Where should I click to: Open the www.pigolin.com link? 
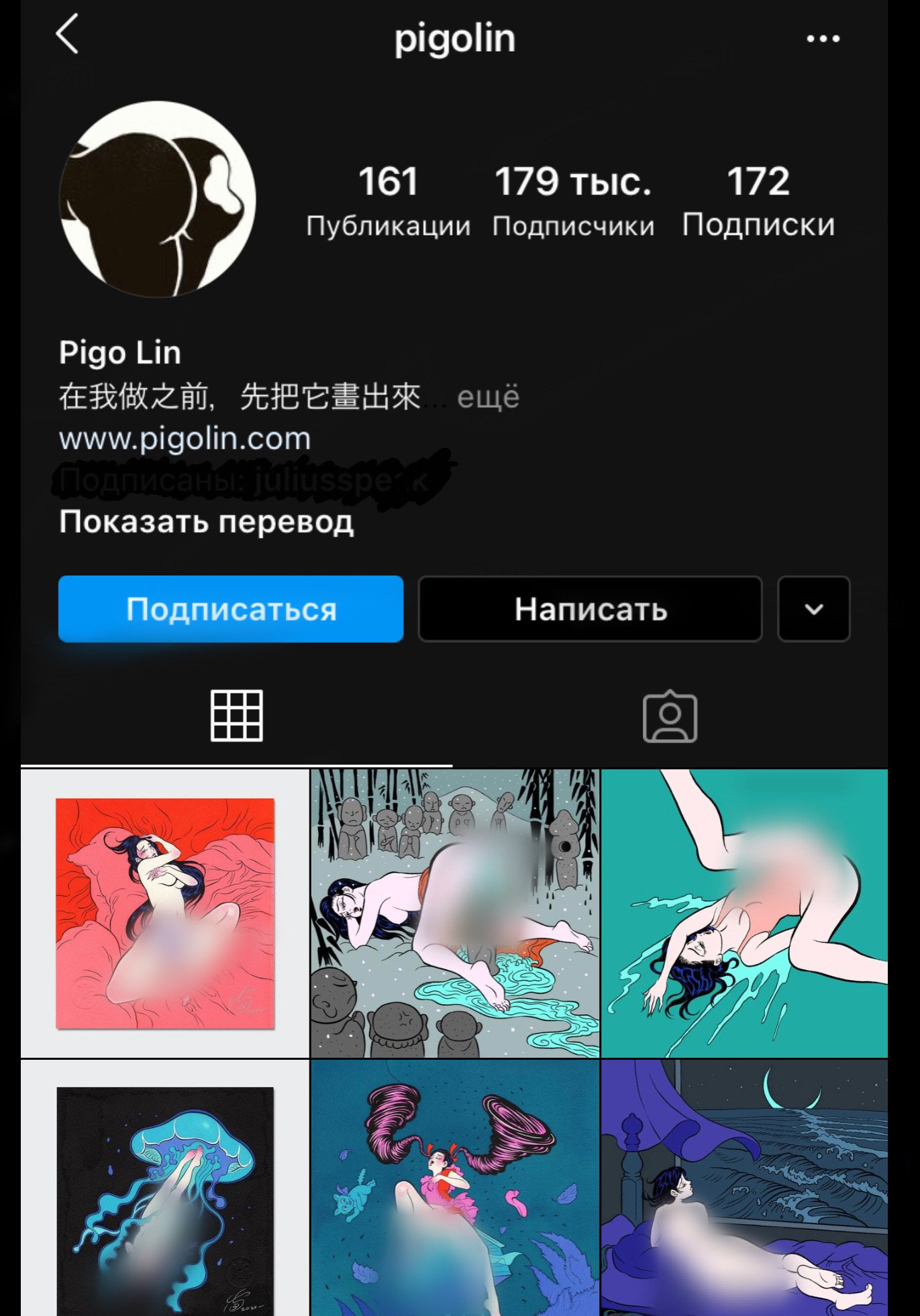click(x=185, y=439)
